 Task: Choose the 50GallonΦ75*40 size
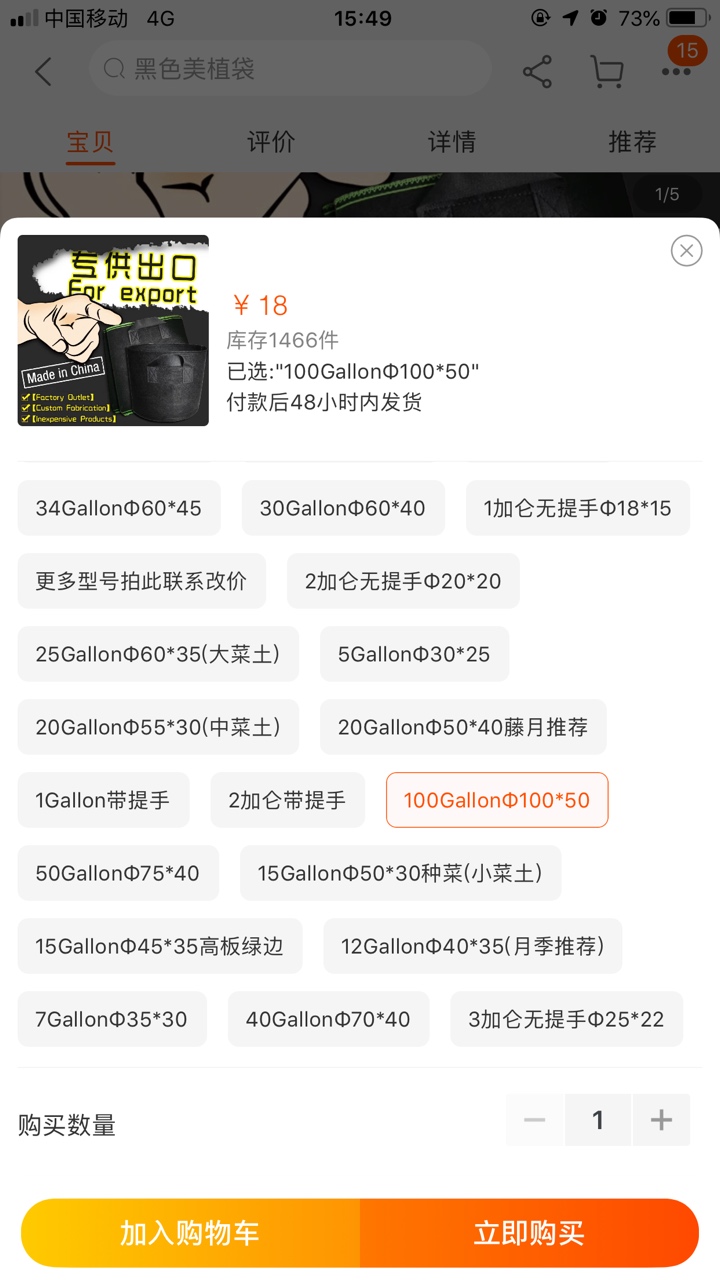(118, 873)
